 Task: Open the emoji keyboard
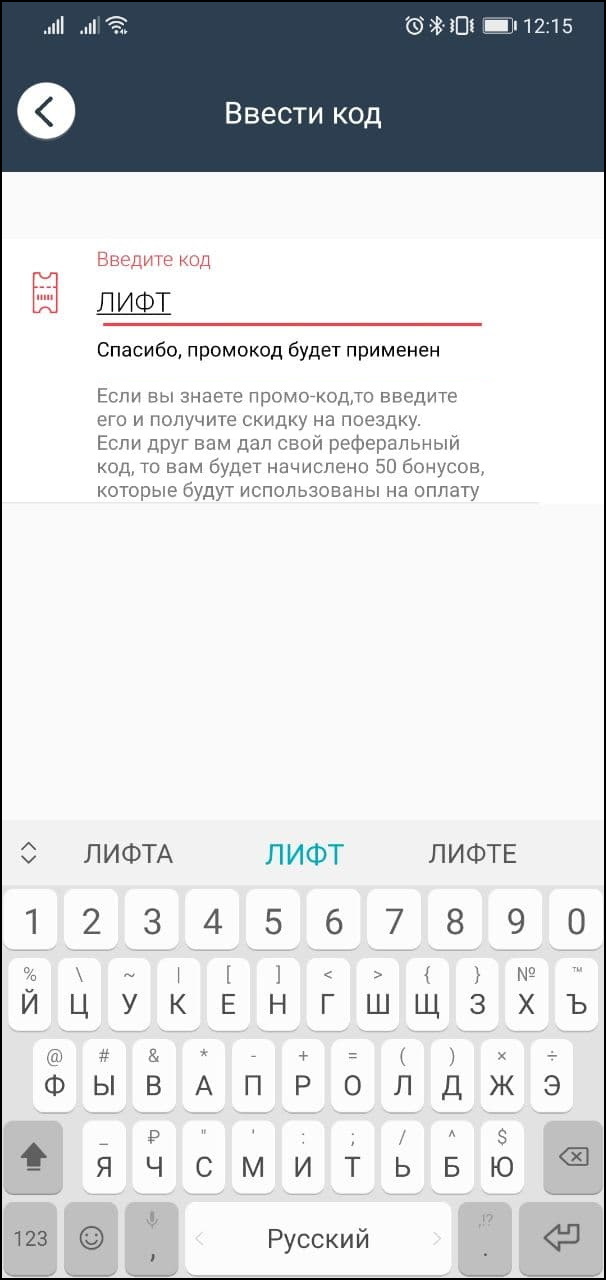coord(91,1238)
